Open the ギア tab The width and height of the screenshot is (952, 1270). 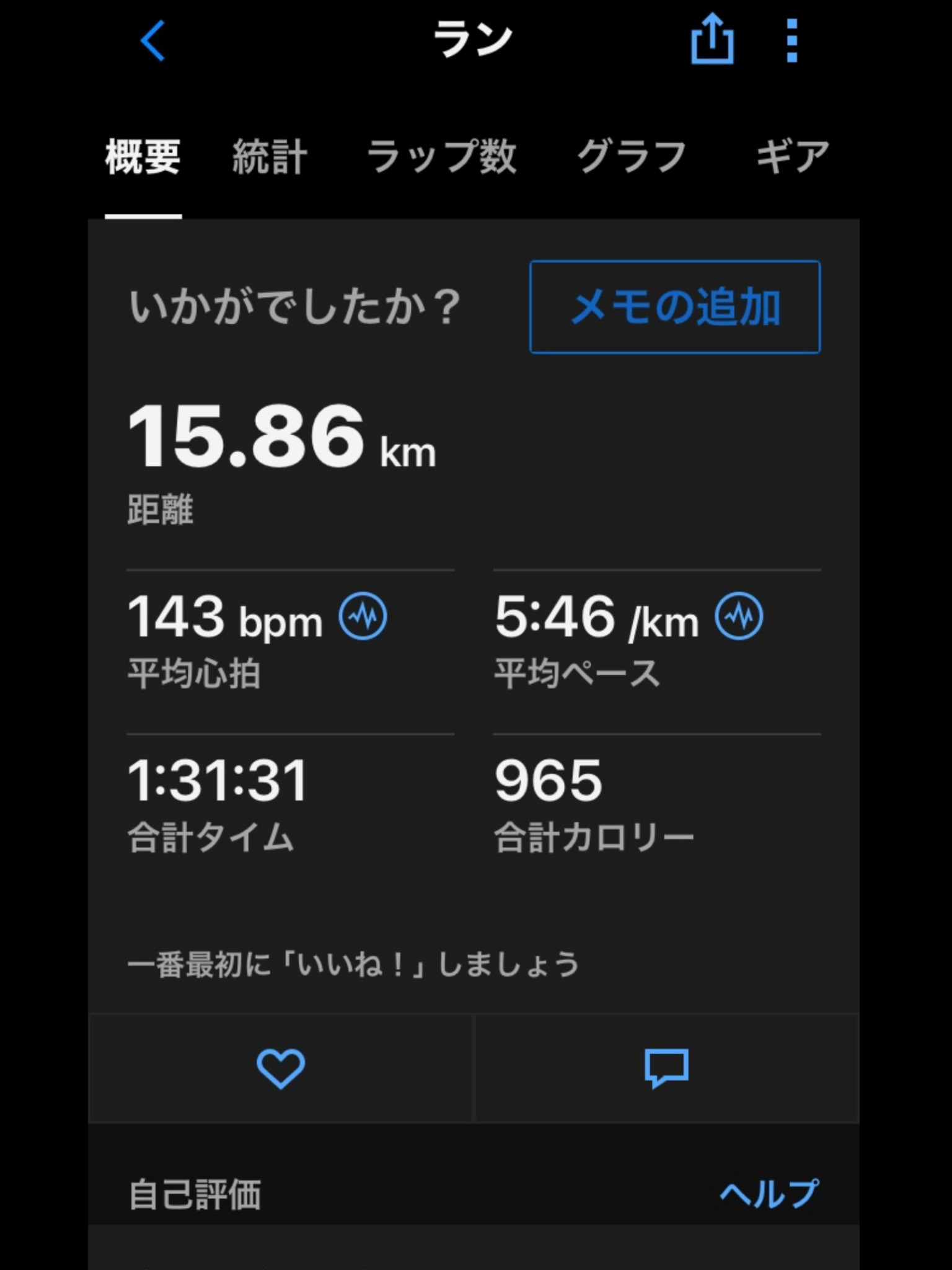tap(792, 157)
